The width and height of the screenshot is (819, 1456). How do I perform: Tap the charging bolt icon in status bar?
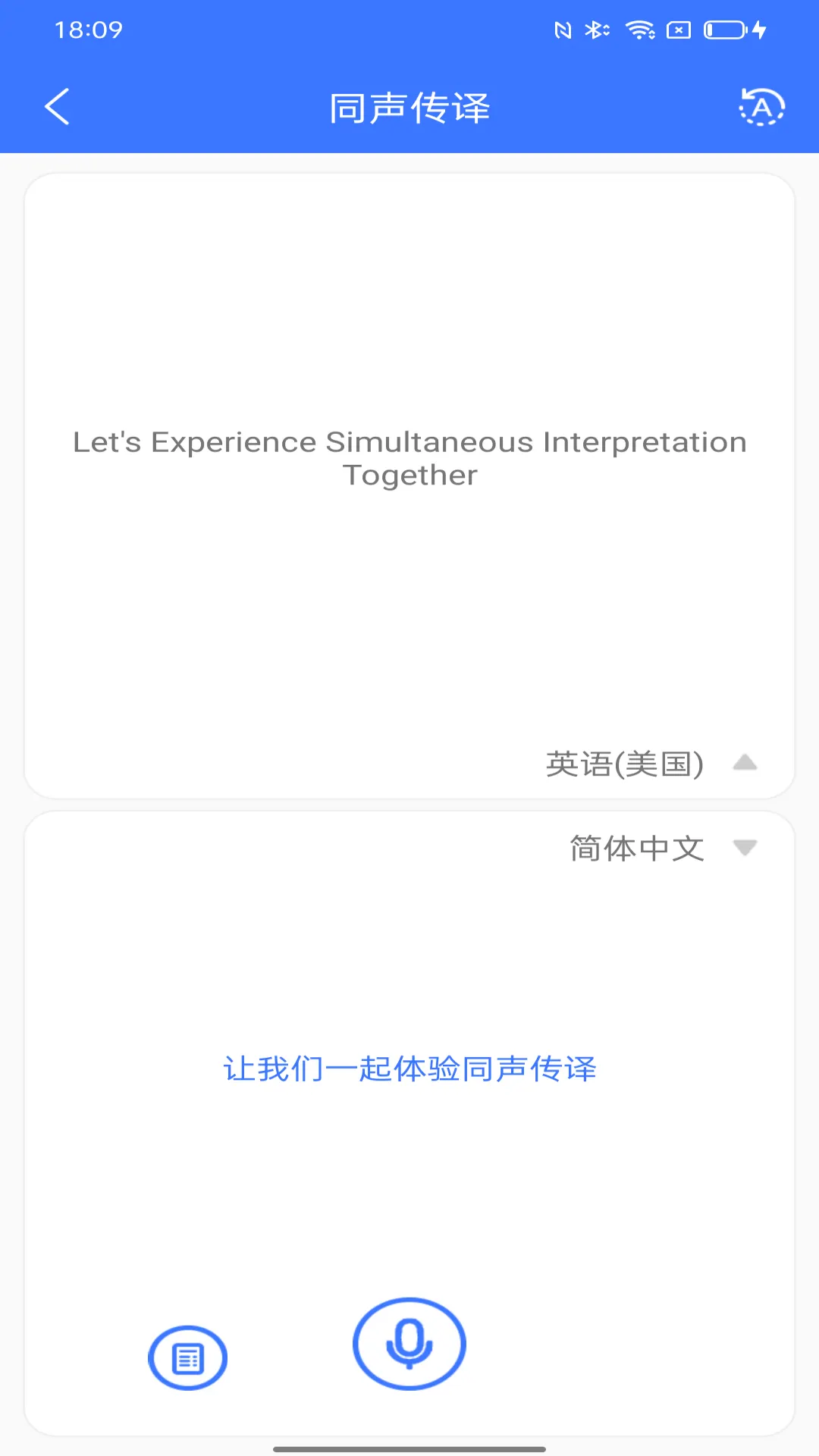(759, 30)
